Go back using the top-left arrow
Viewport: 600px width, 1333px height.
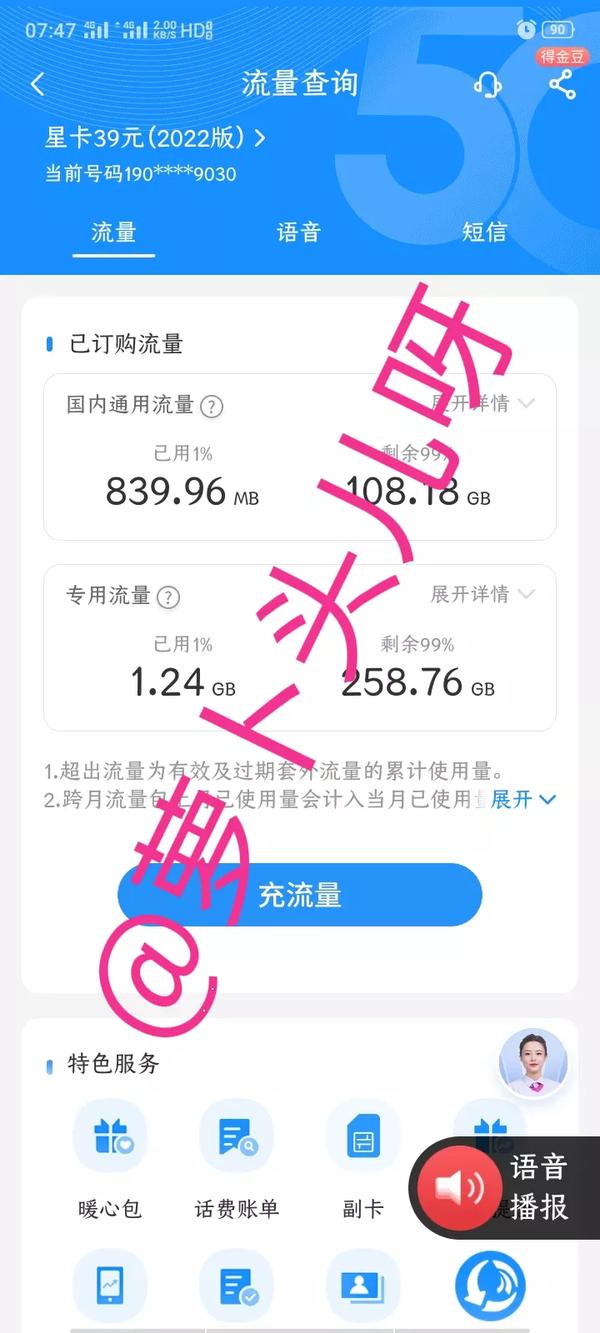[38, 85]
